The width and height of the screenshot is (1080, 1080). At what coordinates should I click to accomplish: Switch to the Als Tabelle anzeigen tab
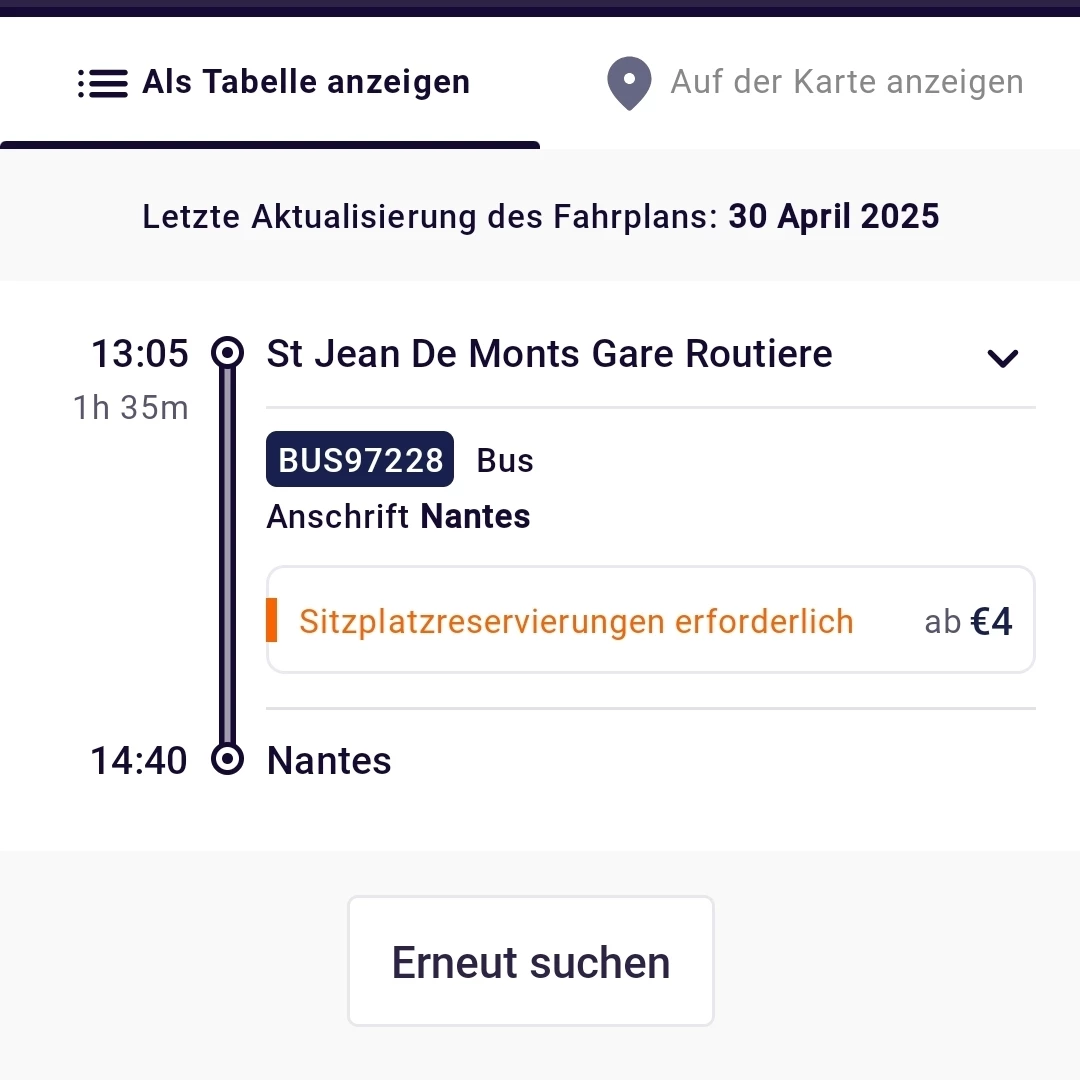tap(272, 83)
